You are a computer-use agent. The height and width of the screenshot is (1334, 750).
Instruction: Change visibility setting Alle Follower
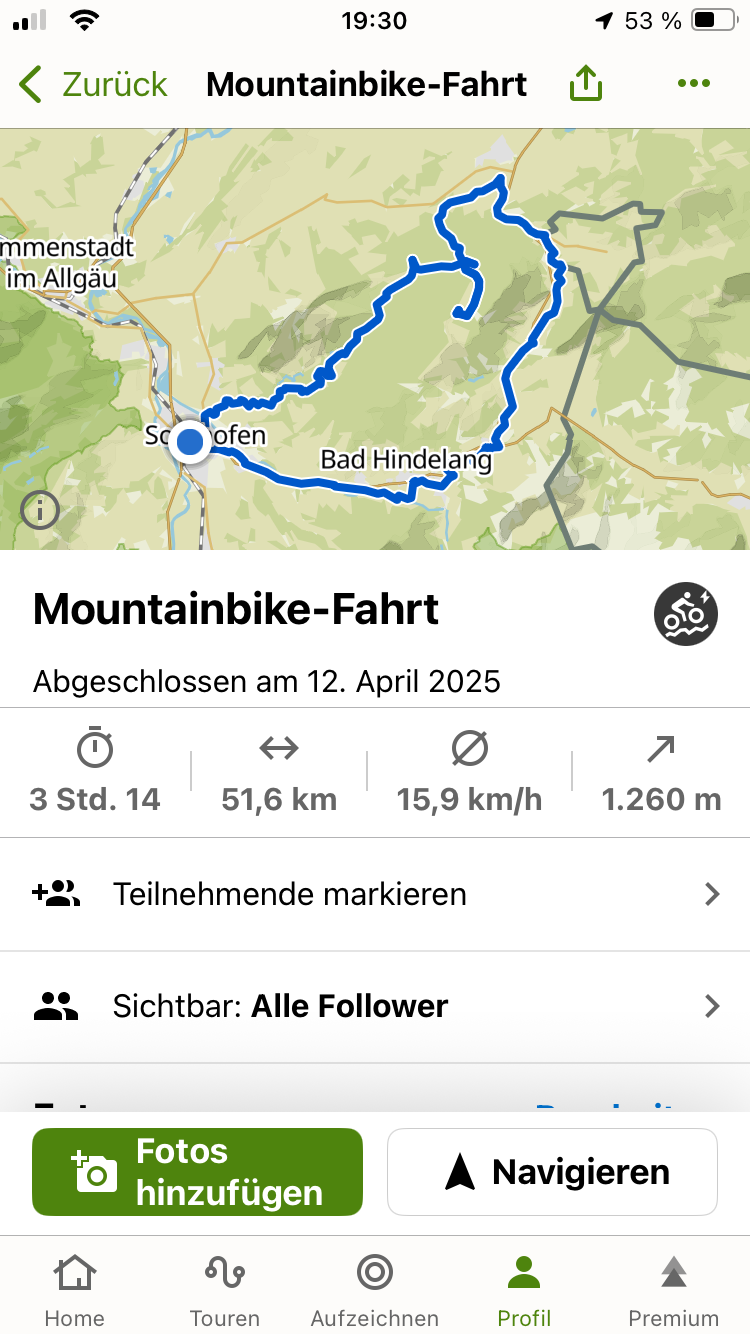375,1006
